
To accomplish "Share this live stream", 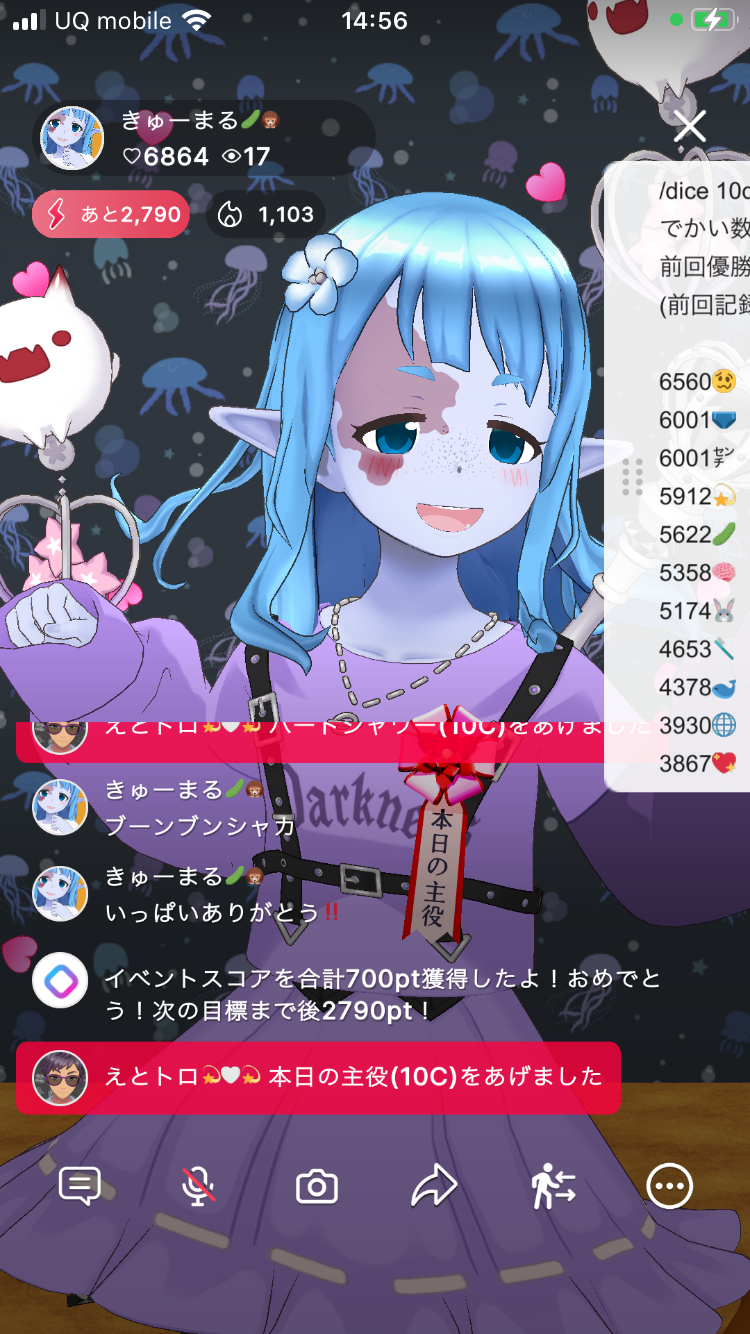I will pos(434,1187).
